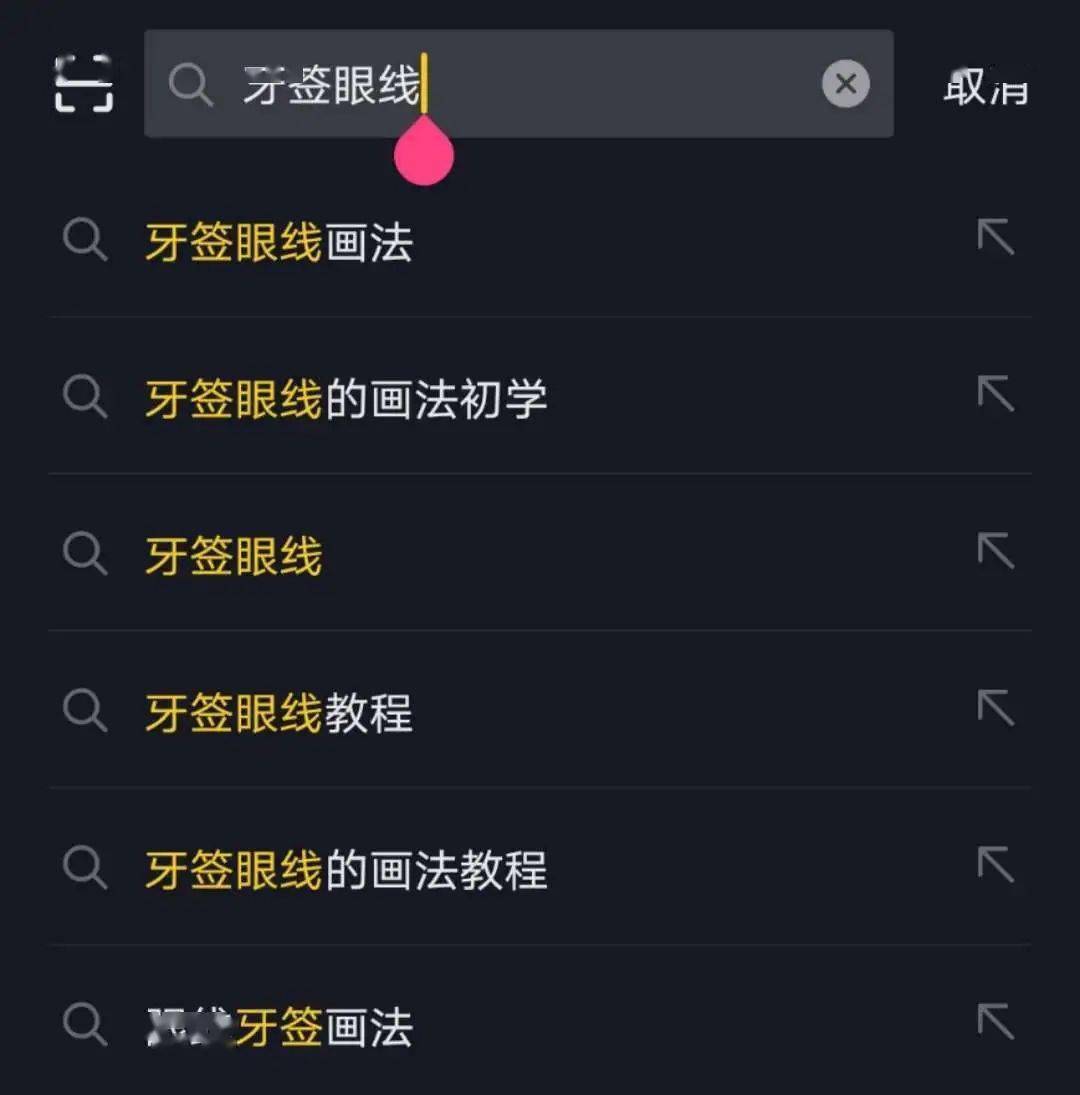Click the magnifier icon beside 牙签眼线的画法初学
This screenshot has height=1095, width=1080.
(84, 397)
